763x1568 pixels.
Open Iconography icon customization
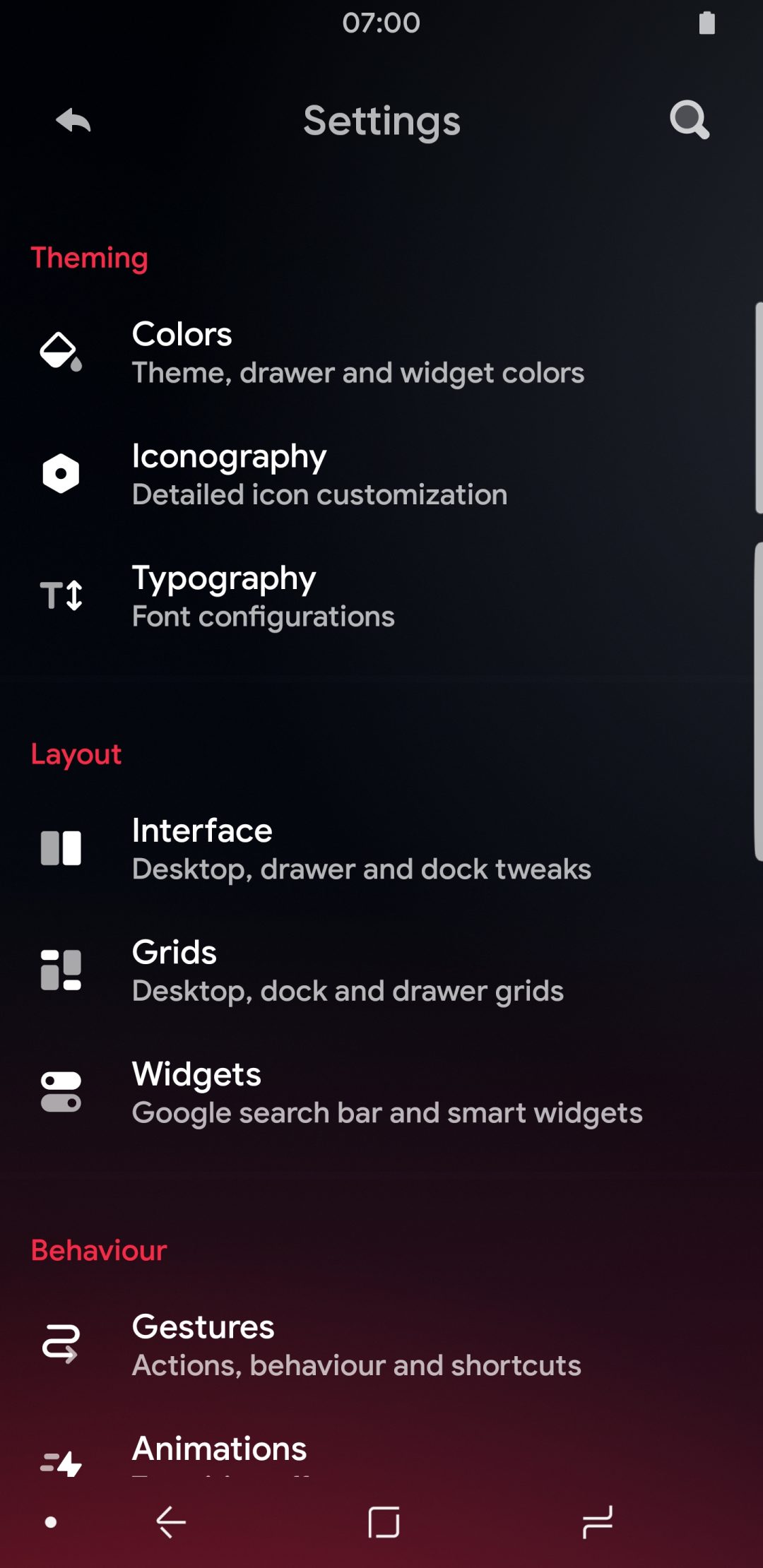pos(381,474)
